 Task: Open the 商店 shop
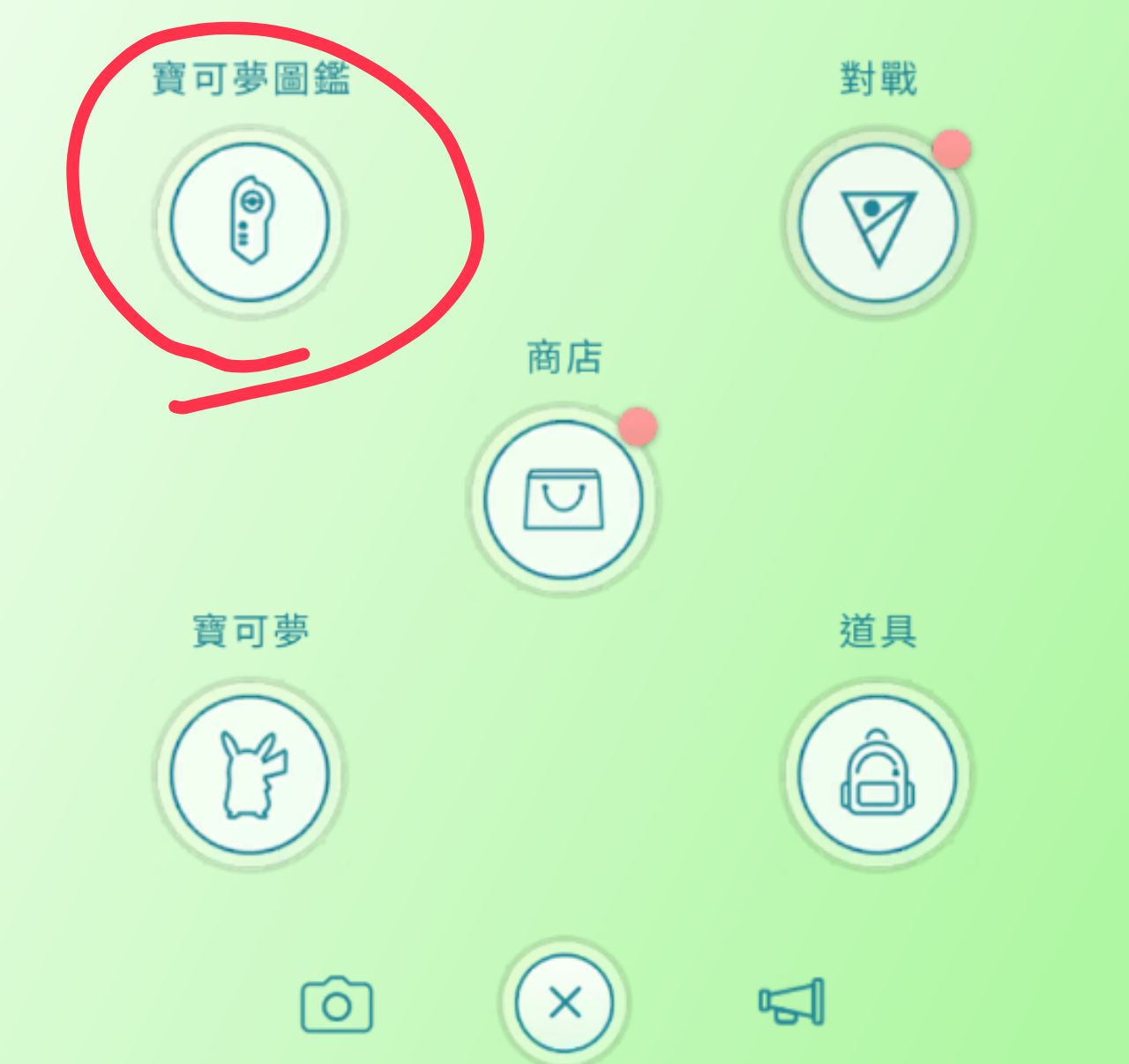point(564,499)
